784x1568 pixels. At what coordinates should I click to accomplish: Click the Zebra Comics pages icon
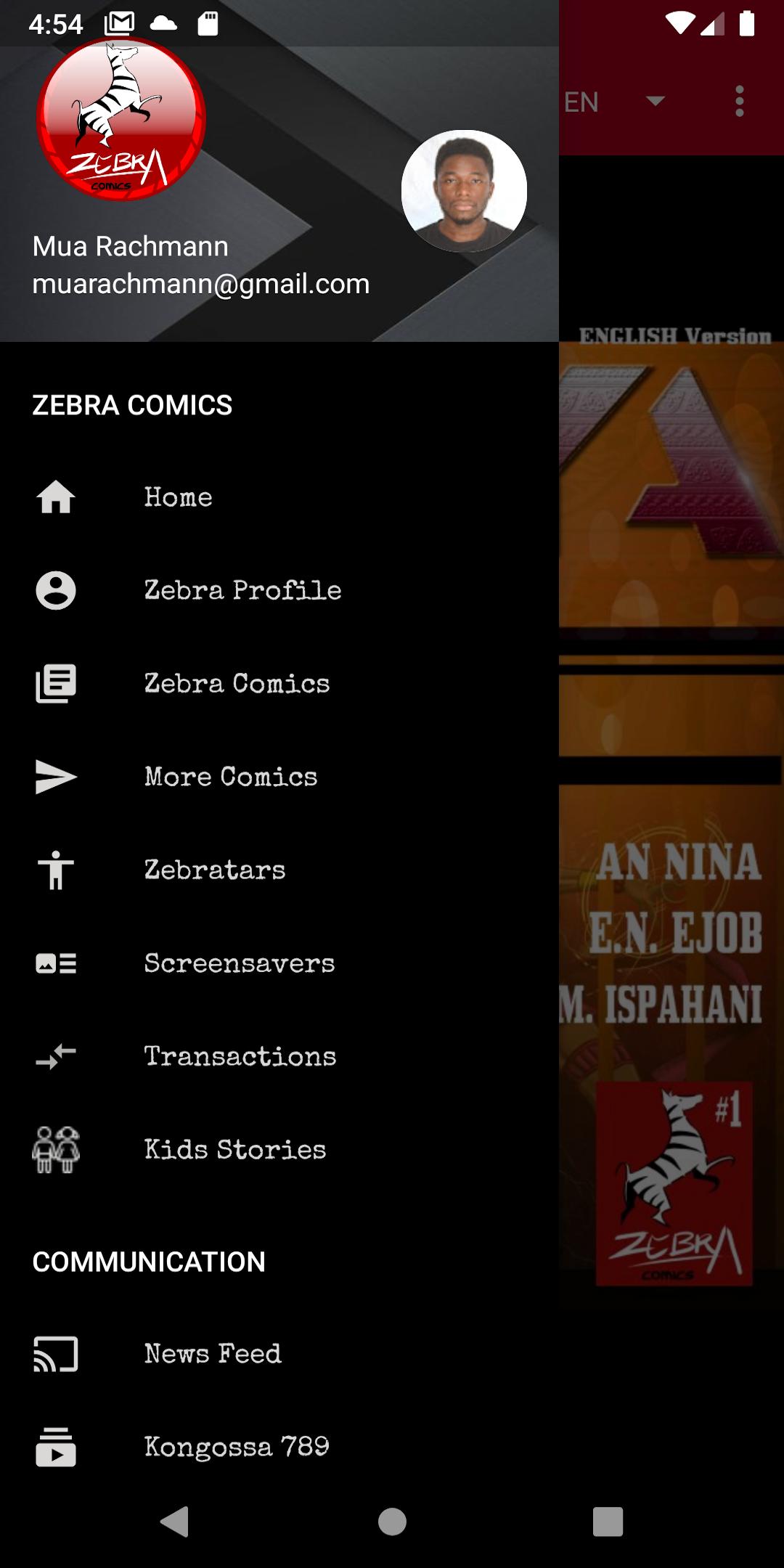[x=55, y=683]
